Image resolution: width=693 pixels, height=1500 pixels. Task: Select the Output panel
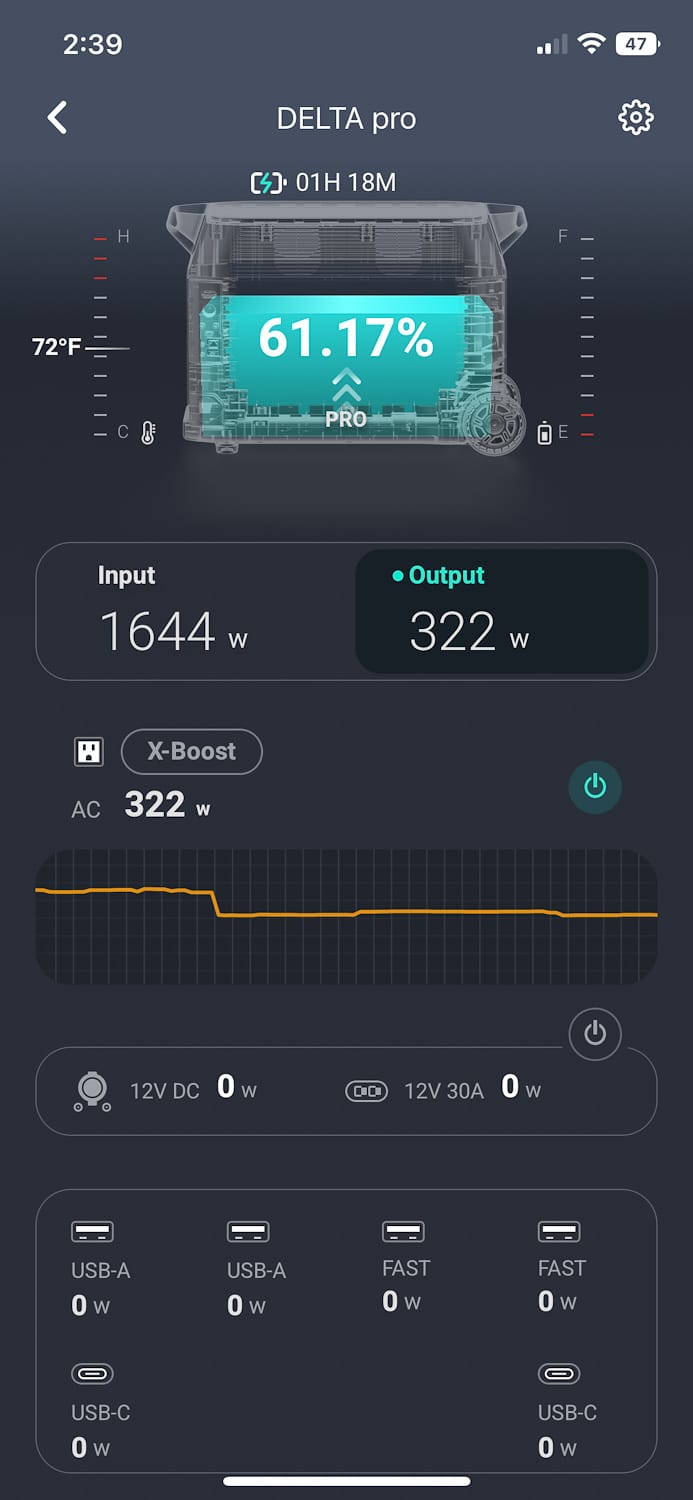(x=502, y=612)
